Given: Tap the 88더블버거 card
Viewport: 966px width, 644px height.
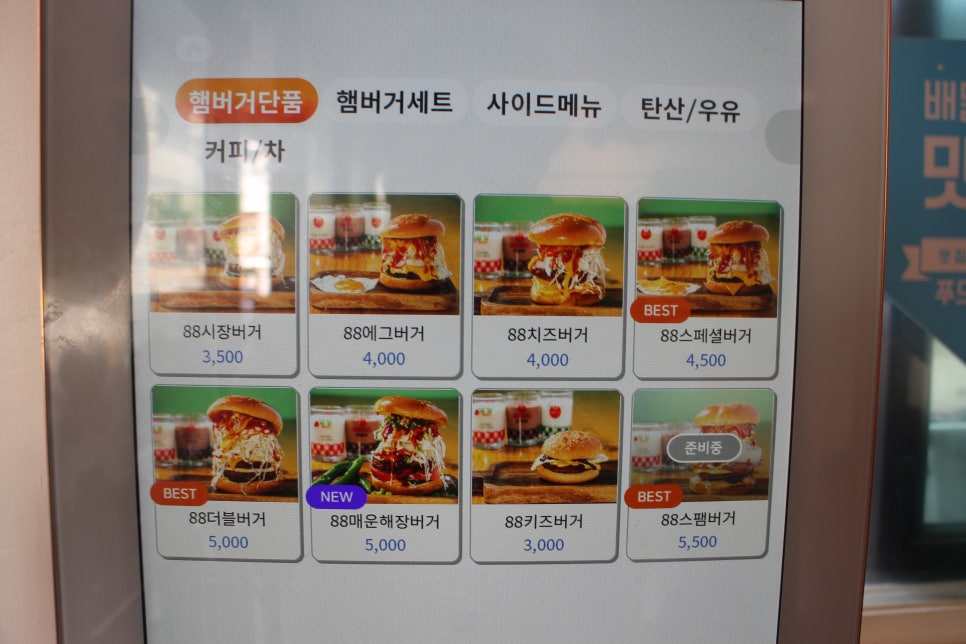Looking at the screenshot, I should click(x=226, y=472).
